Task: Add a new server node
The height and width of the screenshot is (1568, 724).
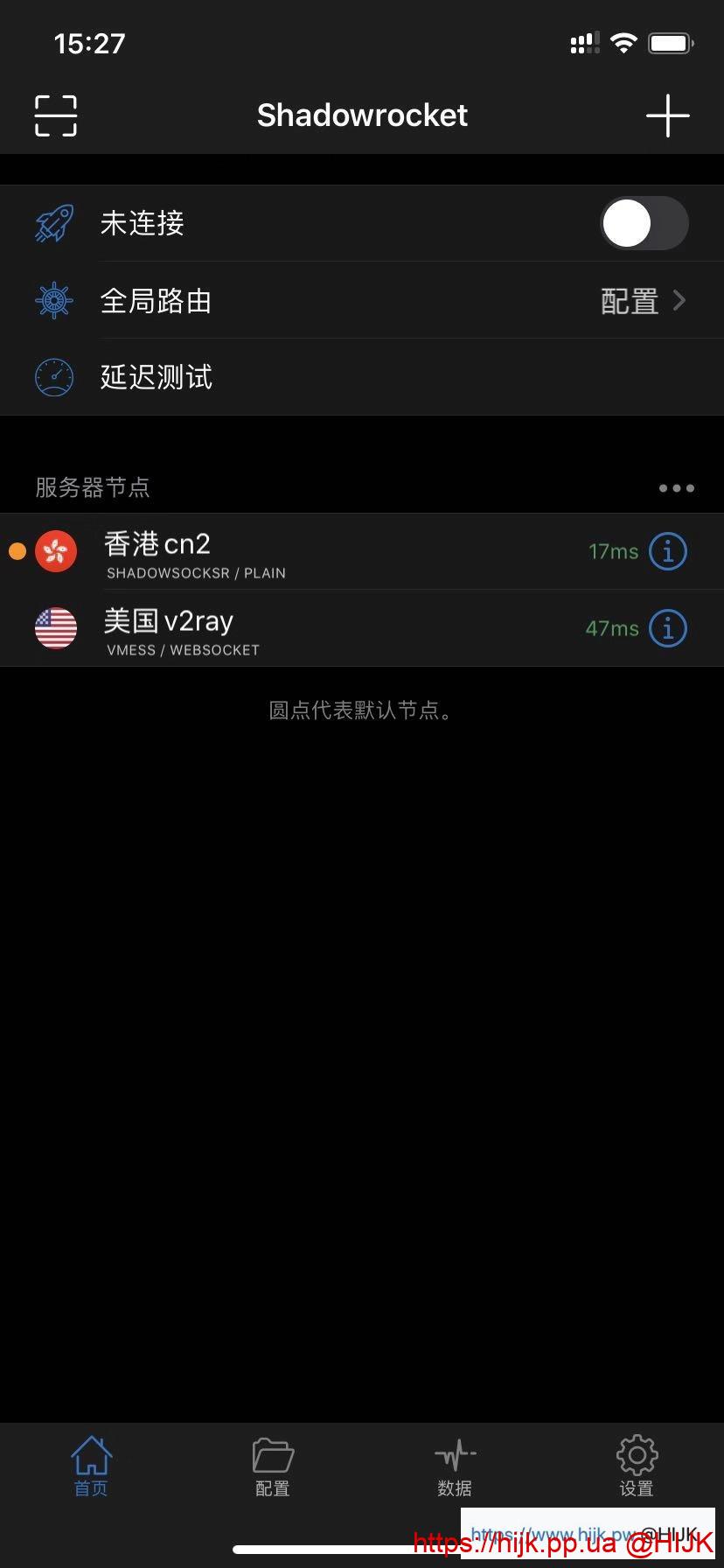Action: (x=667, y=115)
